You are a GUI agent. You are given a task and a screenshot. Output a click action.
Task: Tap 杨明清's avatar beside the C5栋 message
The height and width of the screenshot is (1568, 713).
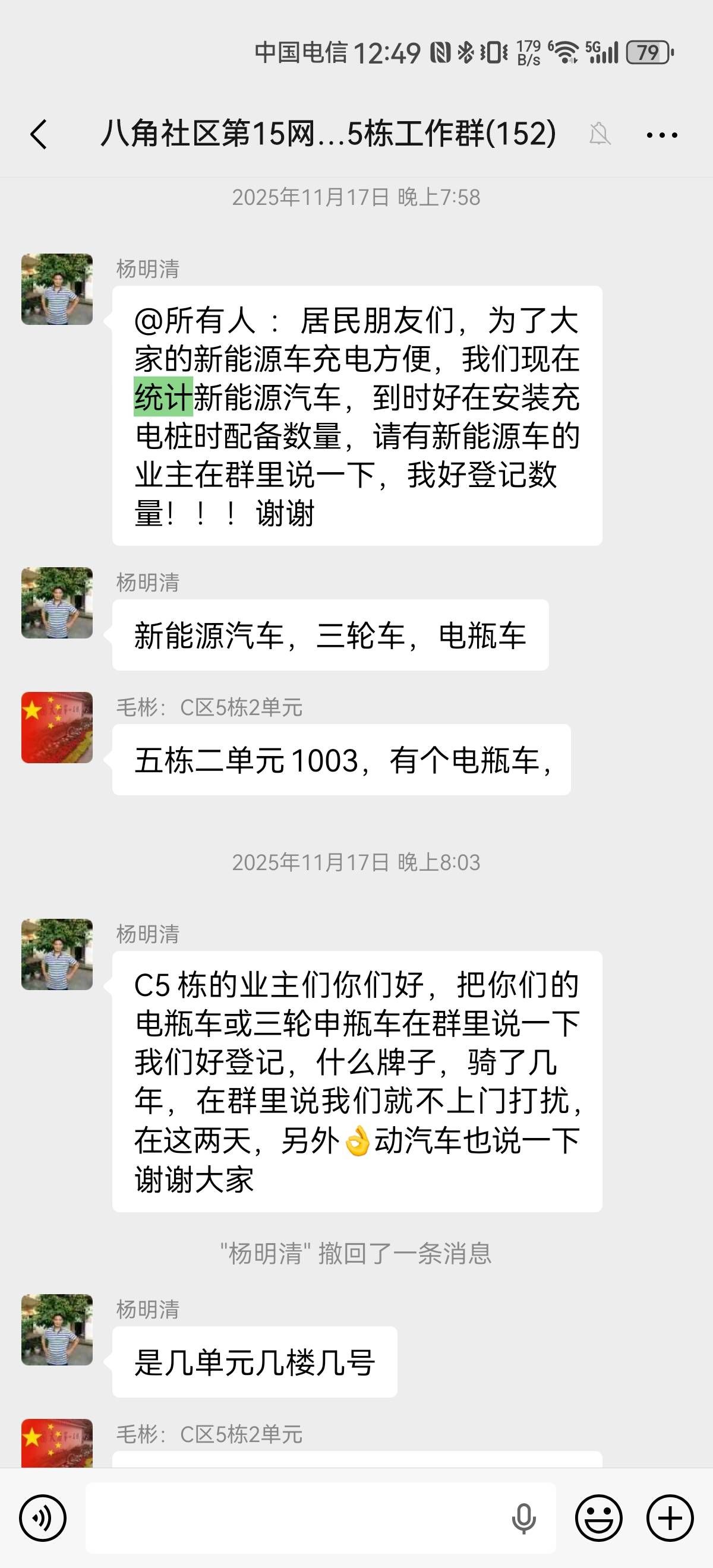[57, 954]
